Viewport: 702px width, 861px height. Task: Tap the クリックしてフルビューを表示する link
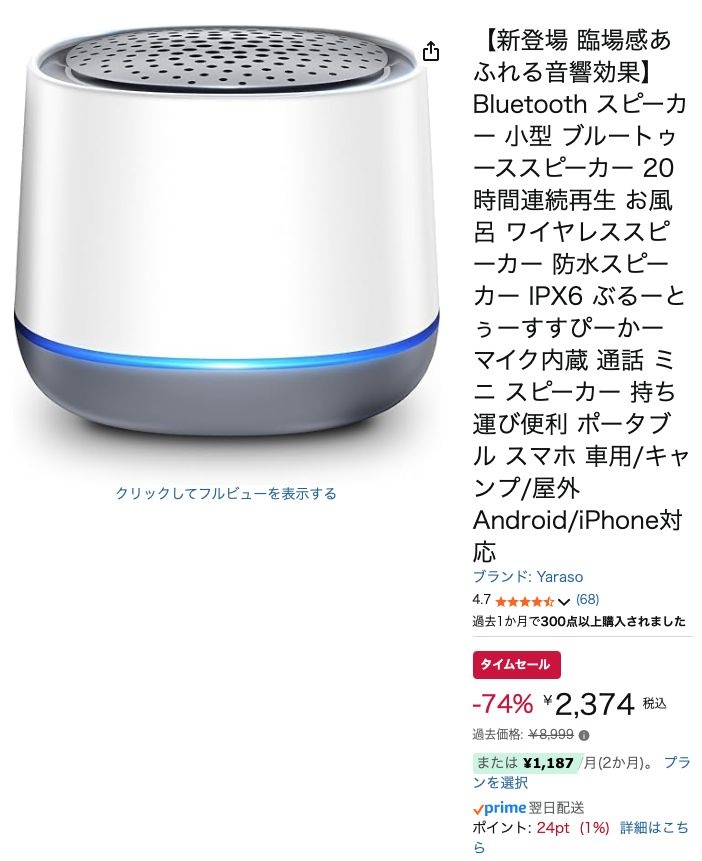[x=226, y=494]
